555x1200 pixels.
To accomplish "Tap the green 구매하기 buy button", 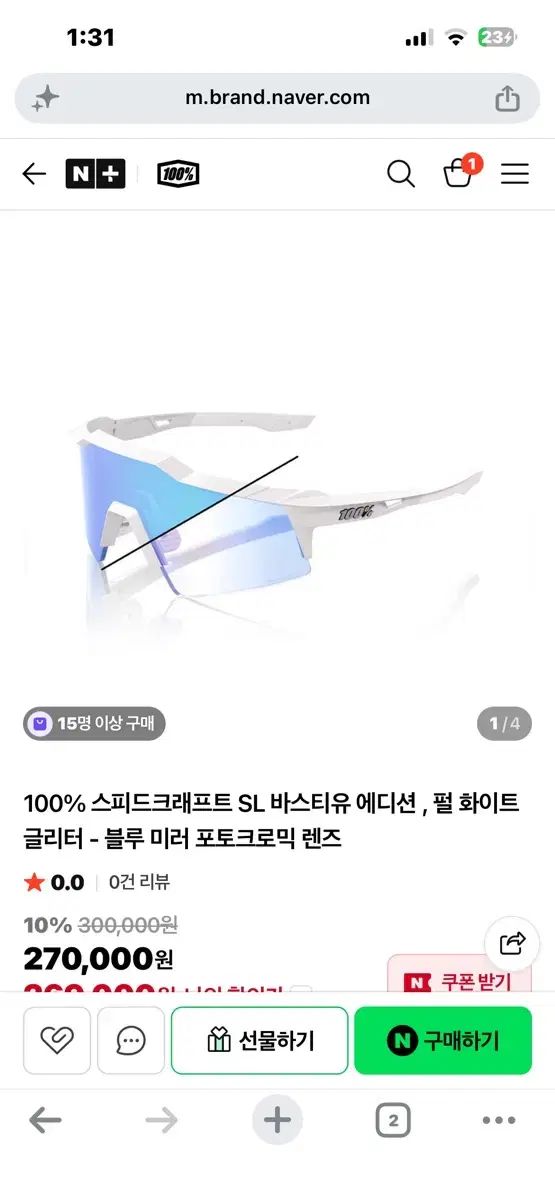I will (443, 1040).
